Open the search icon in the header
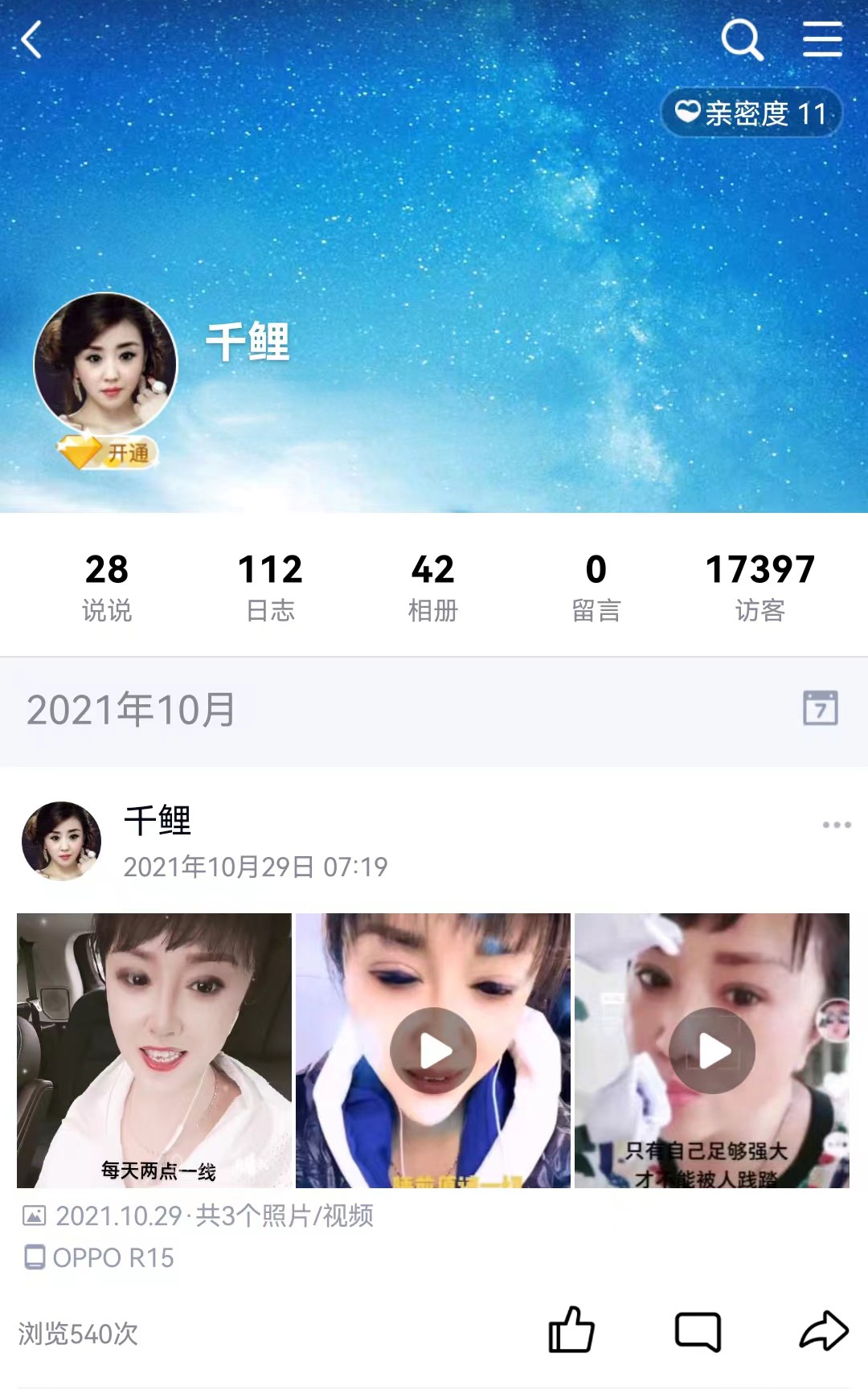Viewport: 868px width, 1394px height. click(x=741, y=40)
